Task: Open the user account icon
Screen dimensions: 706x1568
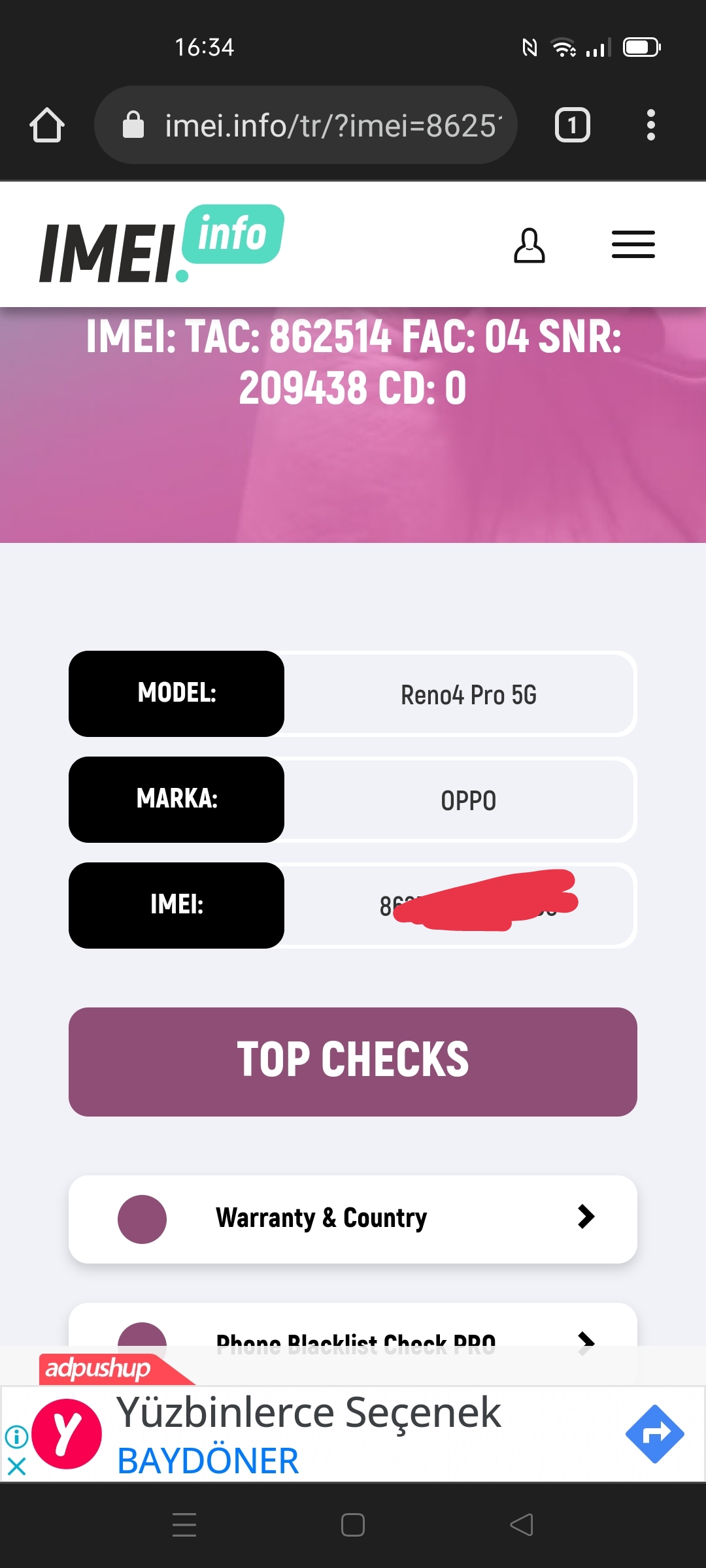Action: [529, 246]
